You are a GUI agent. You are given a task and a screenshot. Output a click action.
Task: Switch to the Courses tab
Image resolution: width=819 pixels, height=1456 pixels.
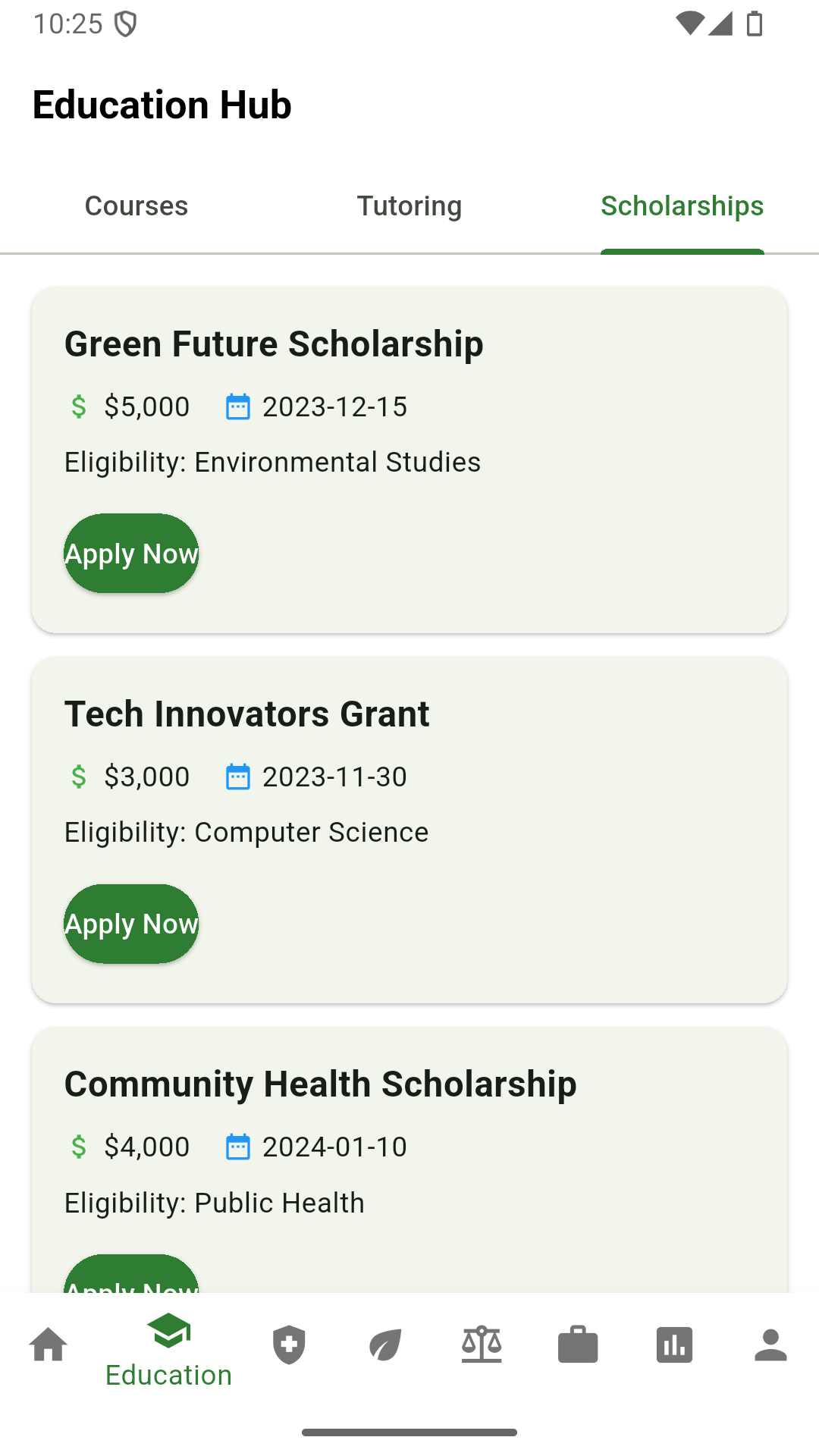point(136,206)
